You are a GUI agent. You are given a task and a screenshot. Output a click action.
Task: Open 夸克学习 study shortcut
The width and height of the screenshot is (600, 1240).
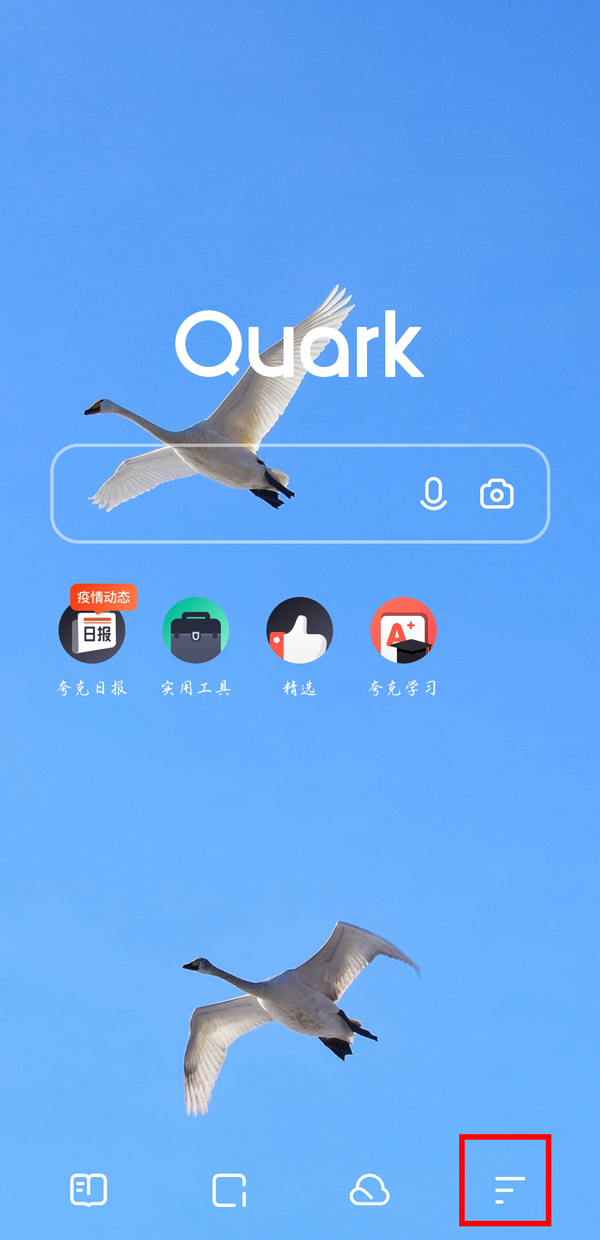403,632
